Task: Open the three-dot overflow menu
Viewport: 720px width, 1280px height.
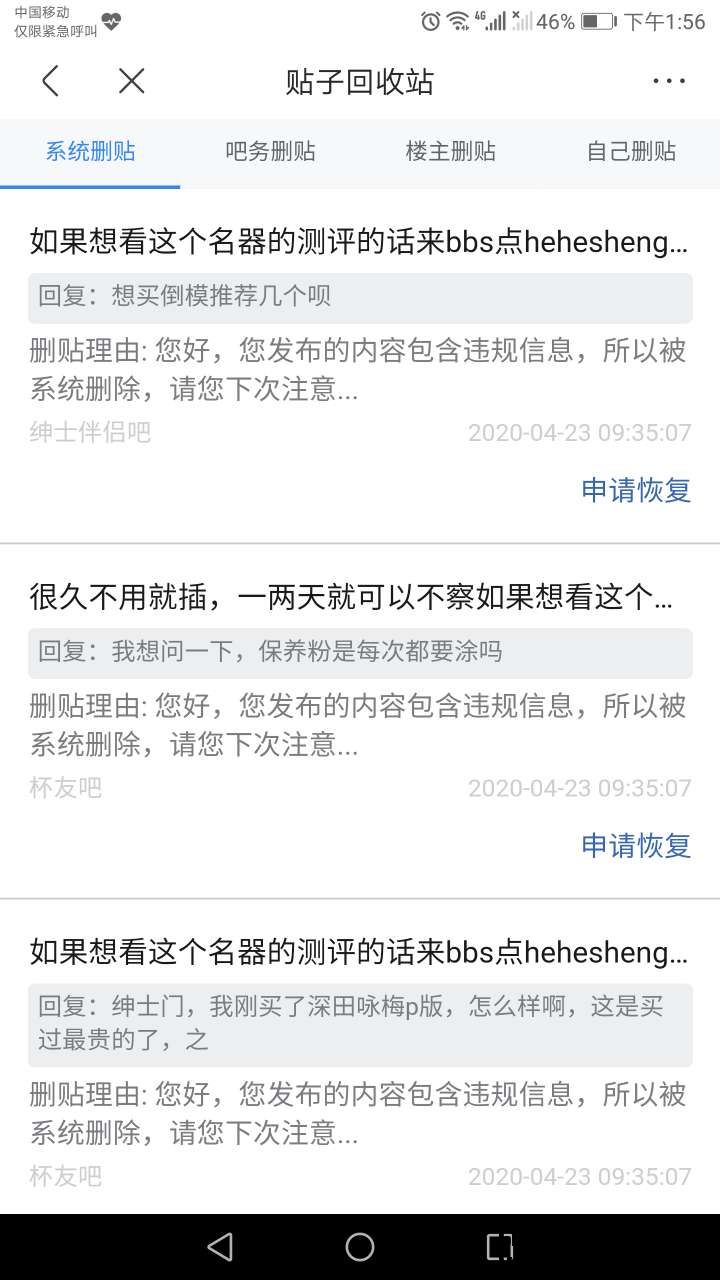Action: [668, 81]
